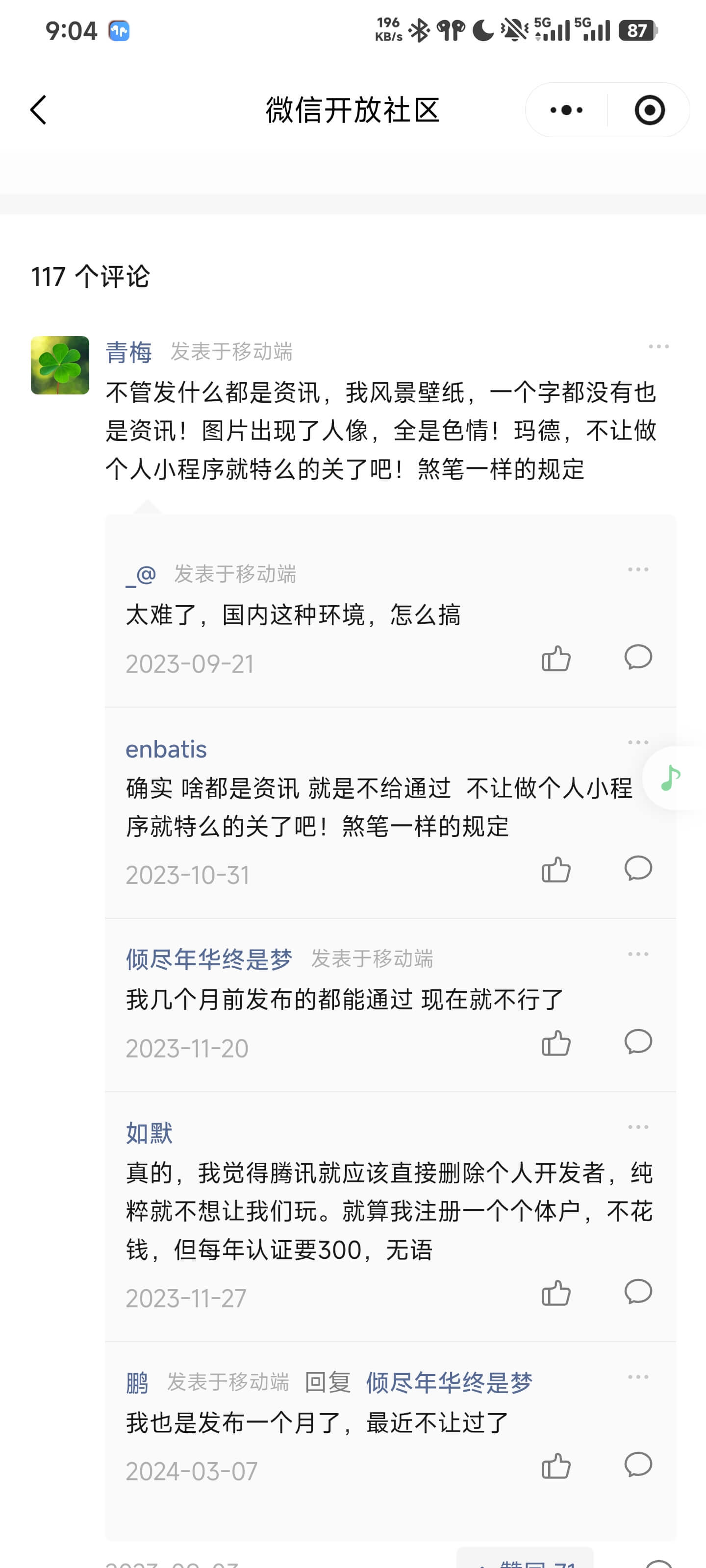
Task: Like the reply from _@
Action: click(x=555, y=659)
